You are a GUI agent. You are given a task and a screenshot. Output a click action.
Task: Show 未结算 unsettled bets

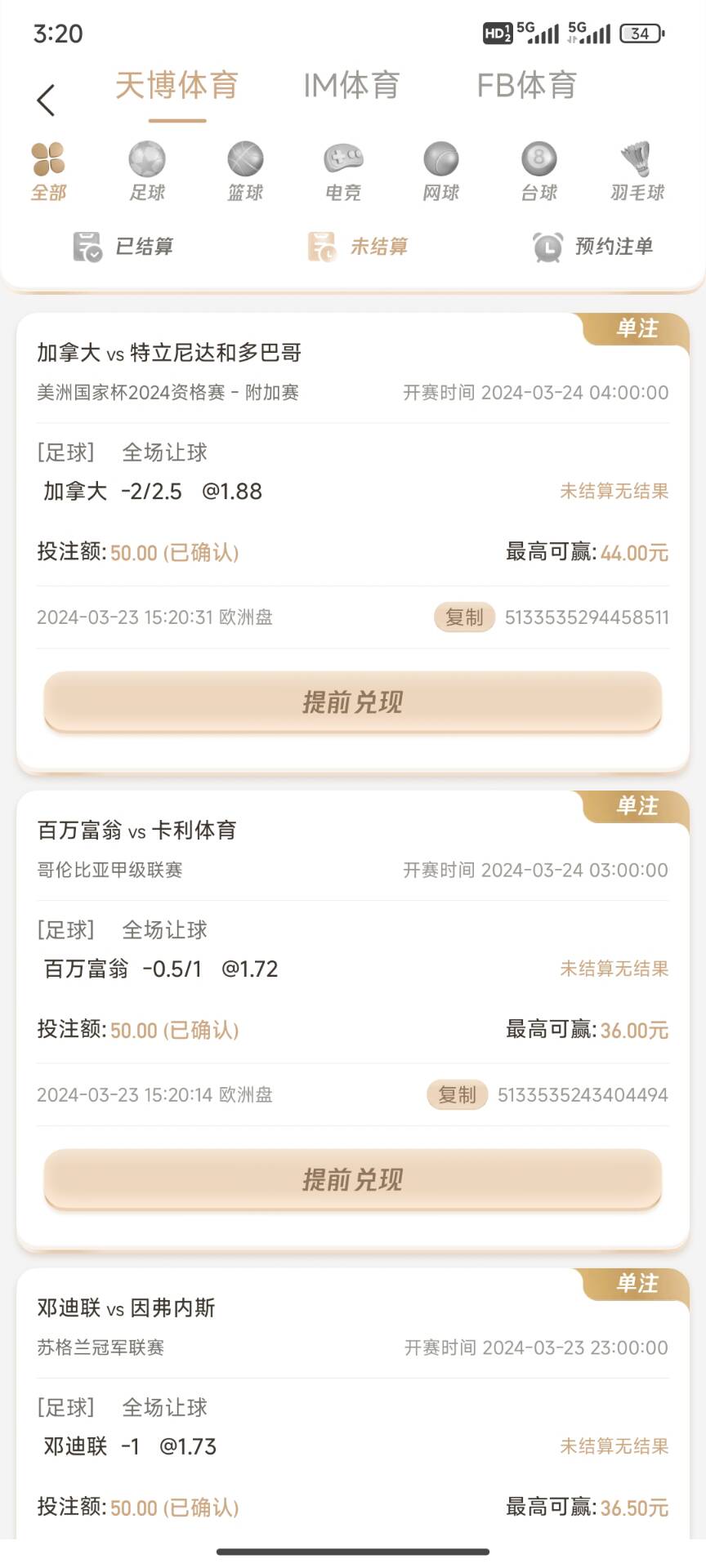click(x=358, y=246)
